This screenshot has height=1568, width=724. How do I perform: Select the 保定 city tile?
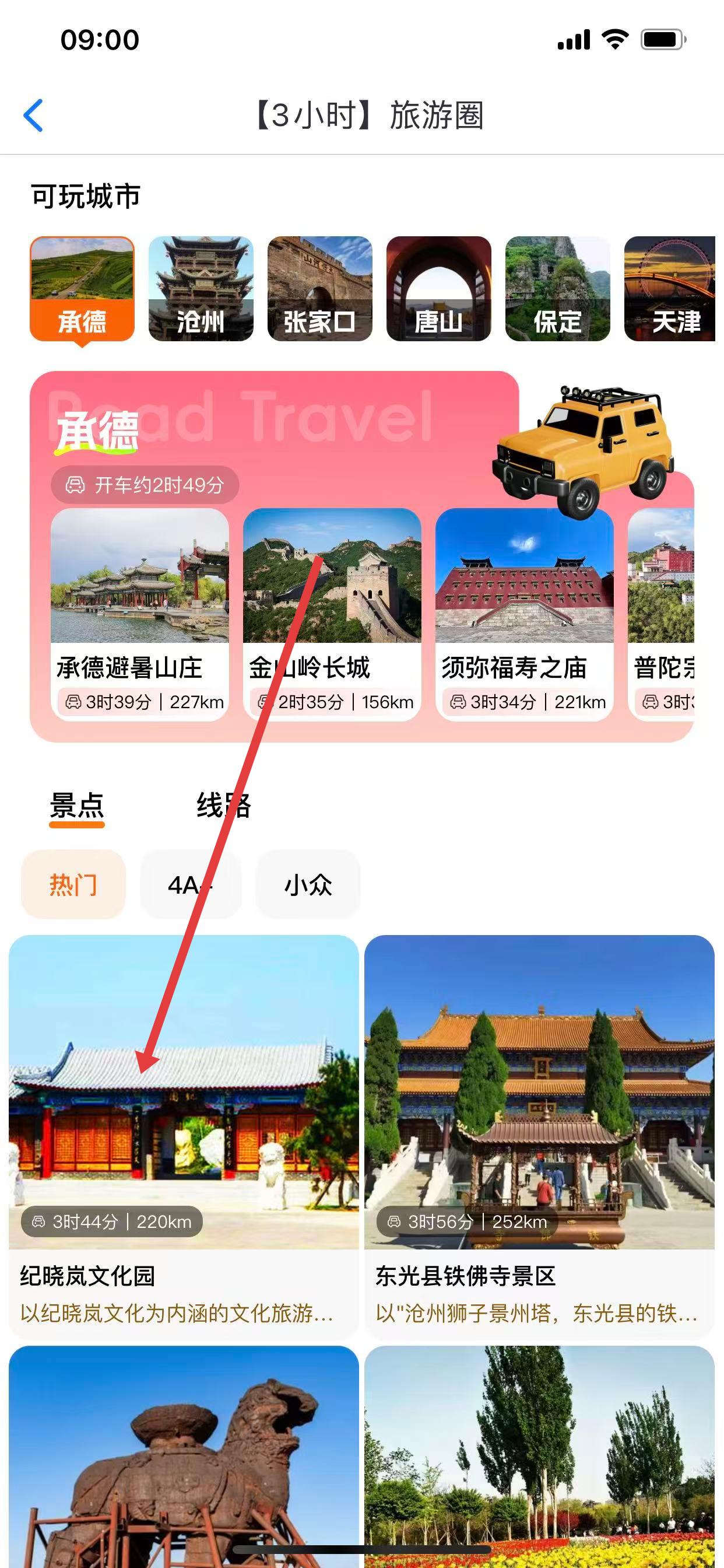pos(557,289)
